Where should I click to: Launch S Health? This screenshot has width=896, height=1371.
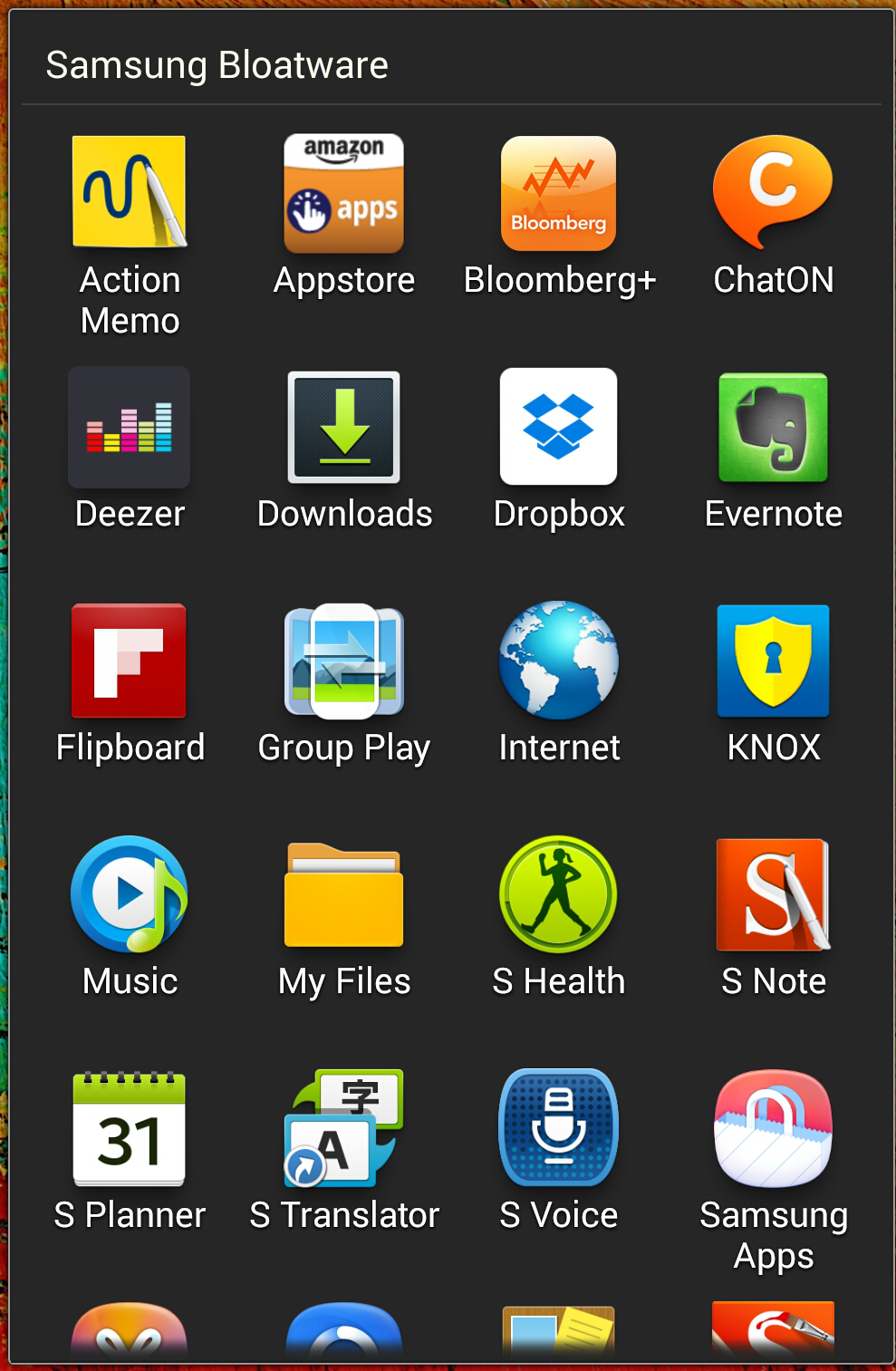[x=559, y=895]
